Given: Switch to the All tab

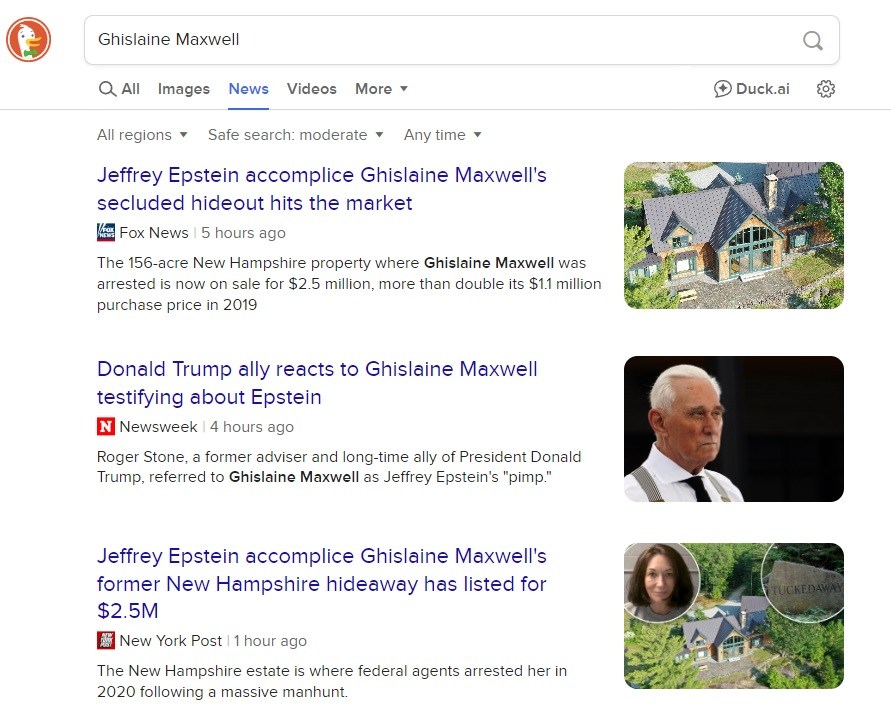Looking at the screenshot, I should tap(120, 89).
